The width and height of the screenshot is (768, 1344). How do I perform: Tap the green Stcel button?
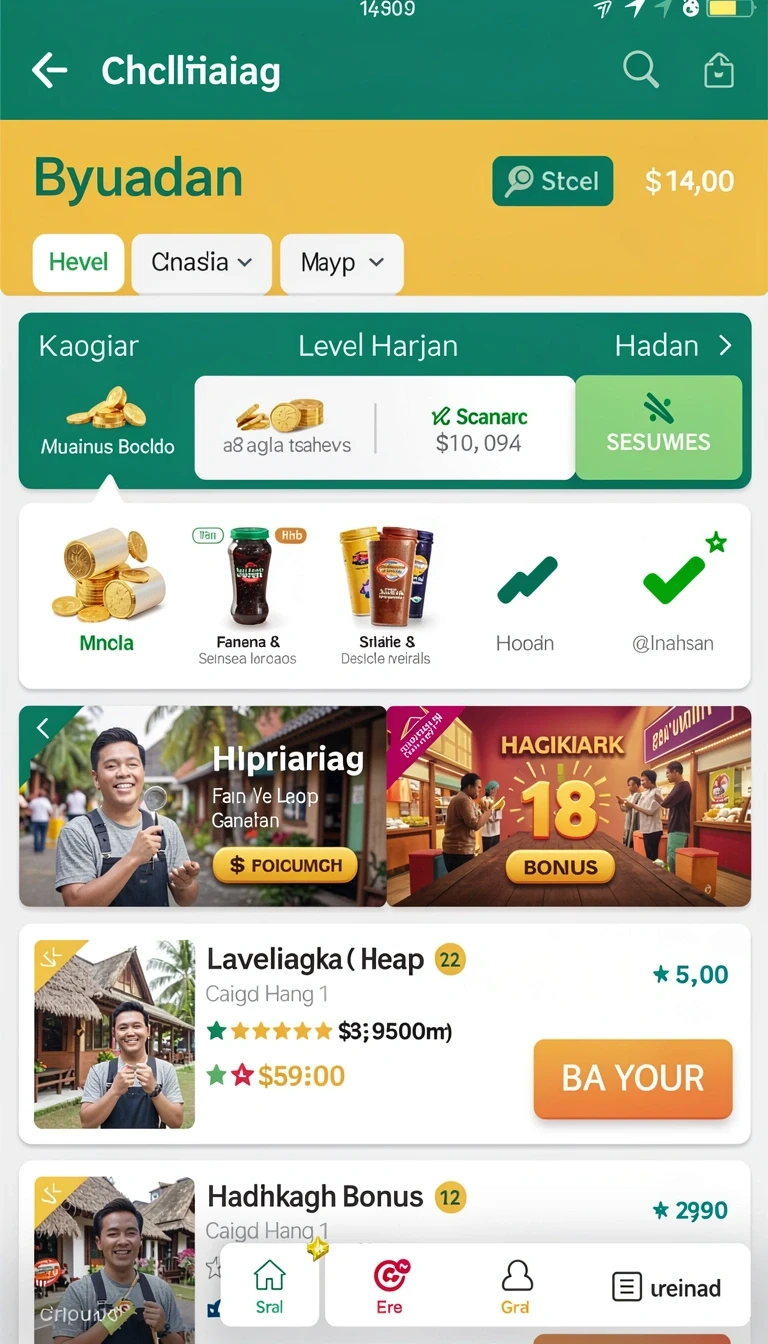click(552, 181)
